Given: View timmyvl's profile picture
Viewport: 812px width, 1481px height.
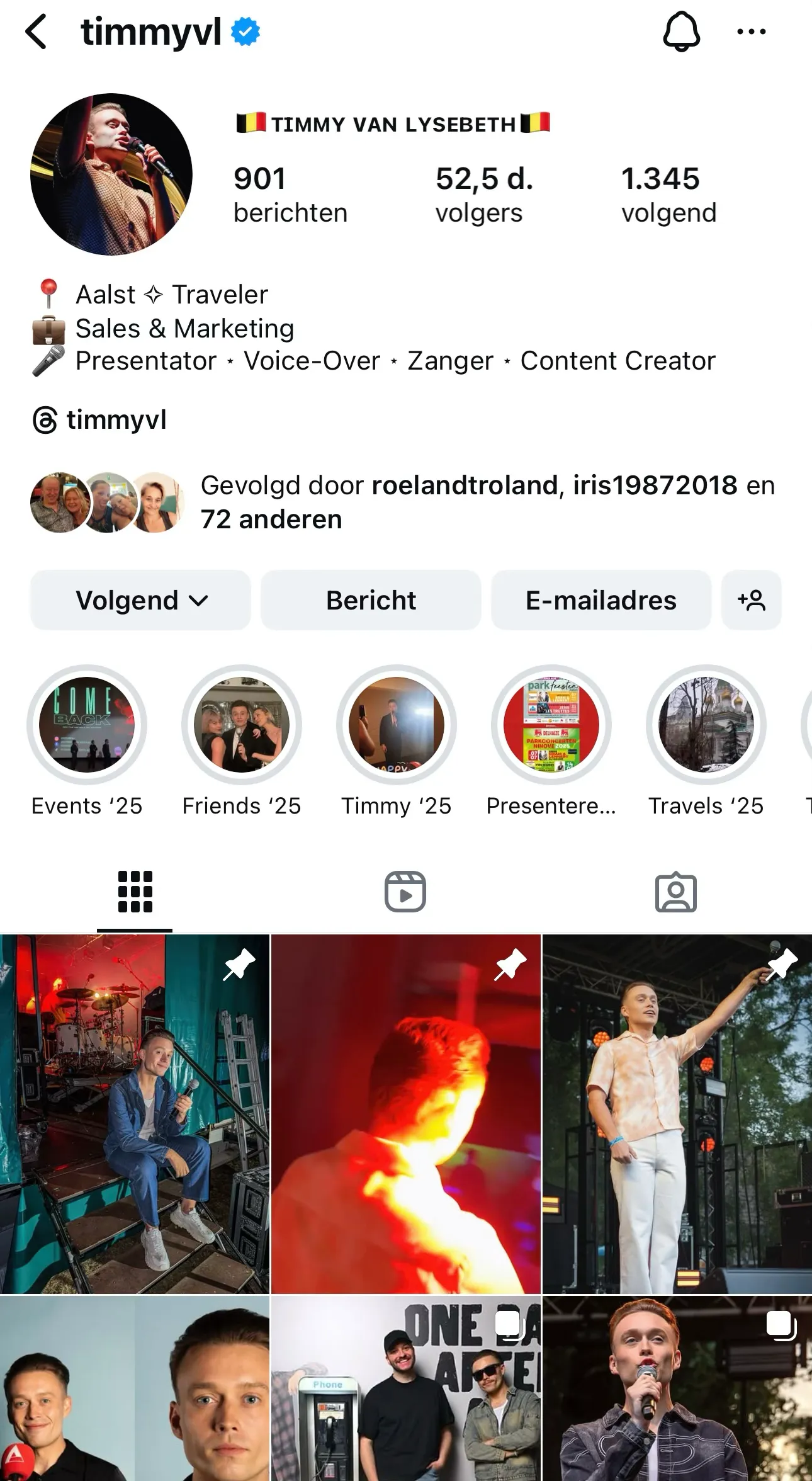Looking at the screenshot, I should tap(111, 174).
